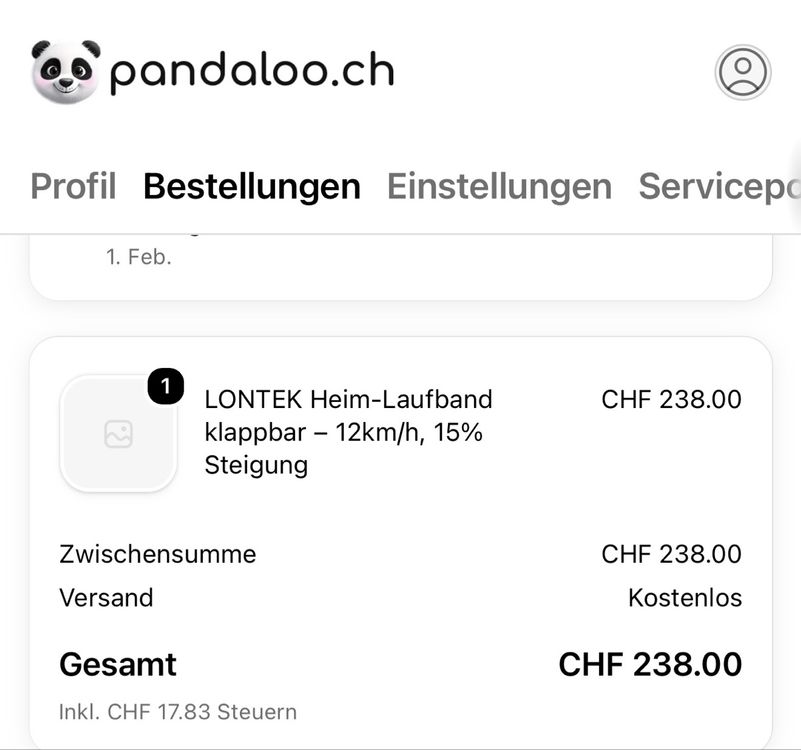
Task: Select the Bestellungen tab
Action: pyautogui.click(x=252, y=186)
